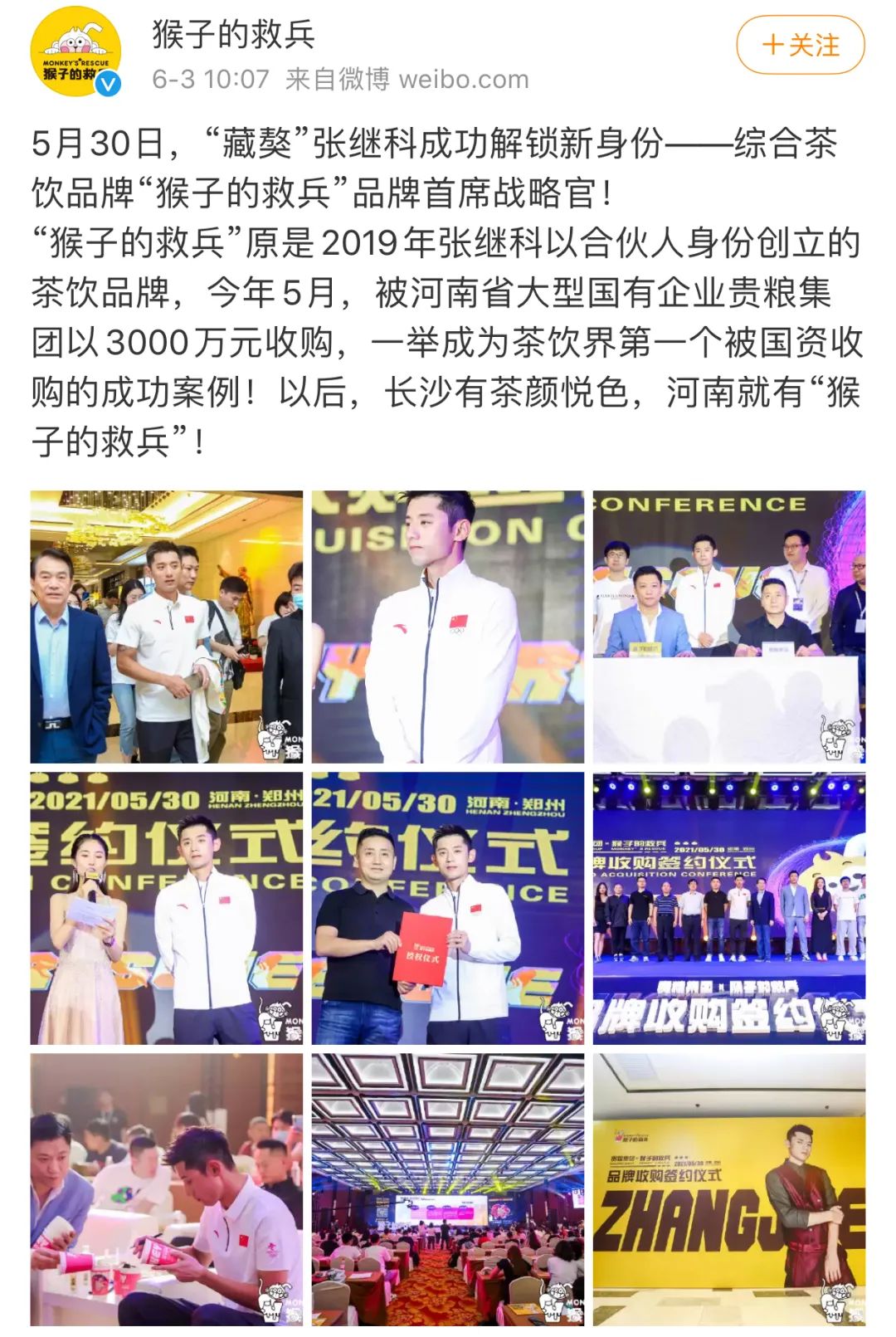Open photo with hostess holding a microphone
Screen dimensions: 896x1337
pos(167,908)
